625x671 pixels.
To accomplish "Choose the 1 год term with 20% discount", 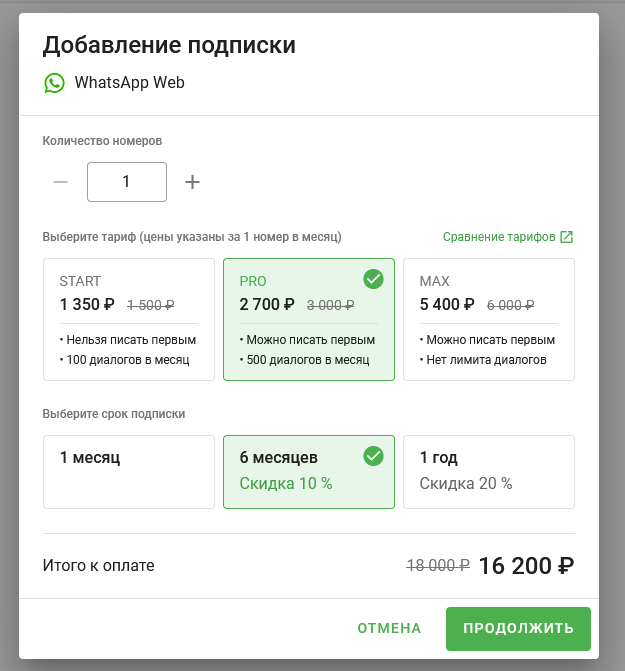I will (x=489, y=472).
